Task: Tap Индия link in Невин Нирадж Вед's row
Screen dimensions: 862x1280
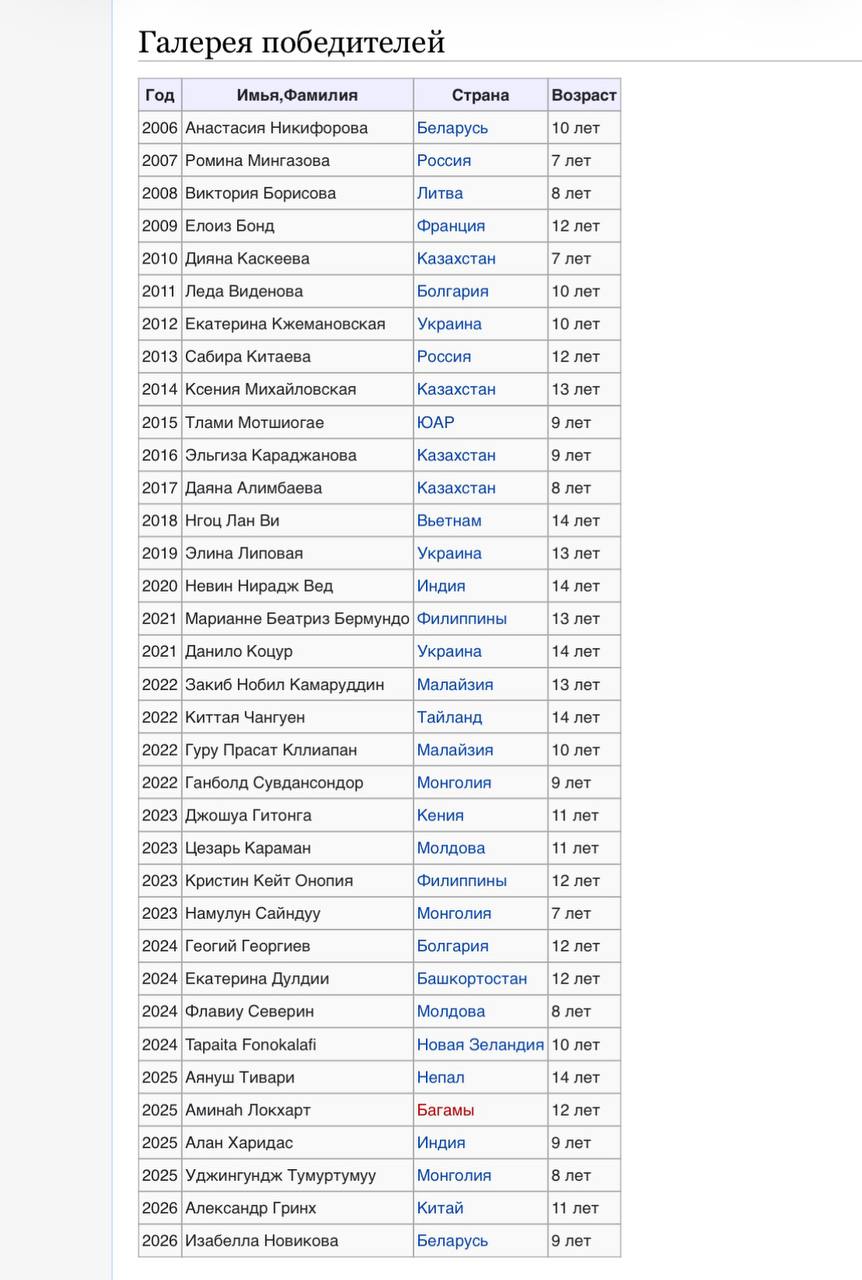Action: click(441, 586)
